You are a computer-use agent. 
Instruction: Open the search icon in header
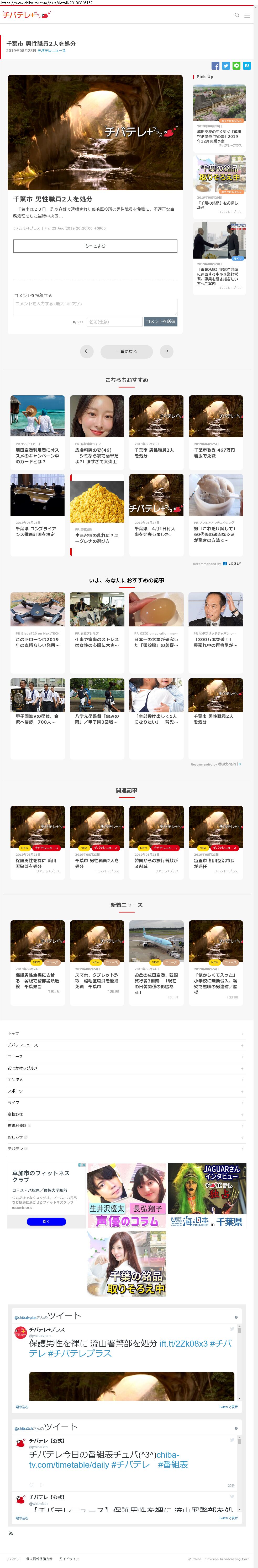[x=237, y=15]
